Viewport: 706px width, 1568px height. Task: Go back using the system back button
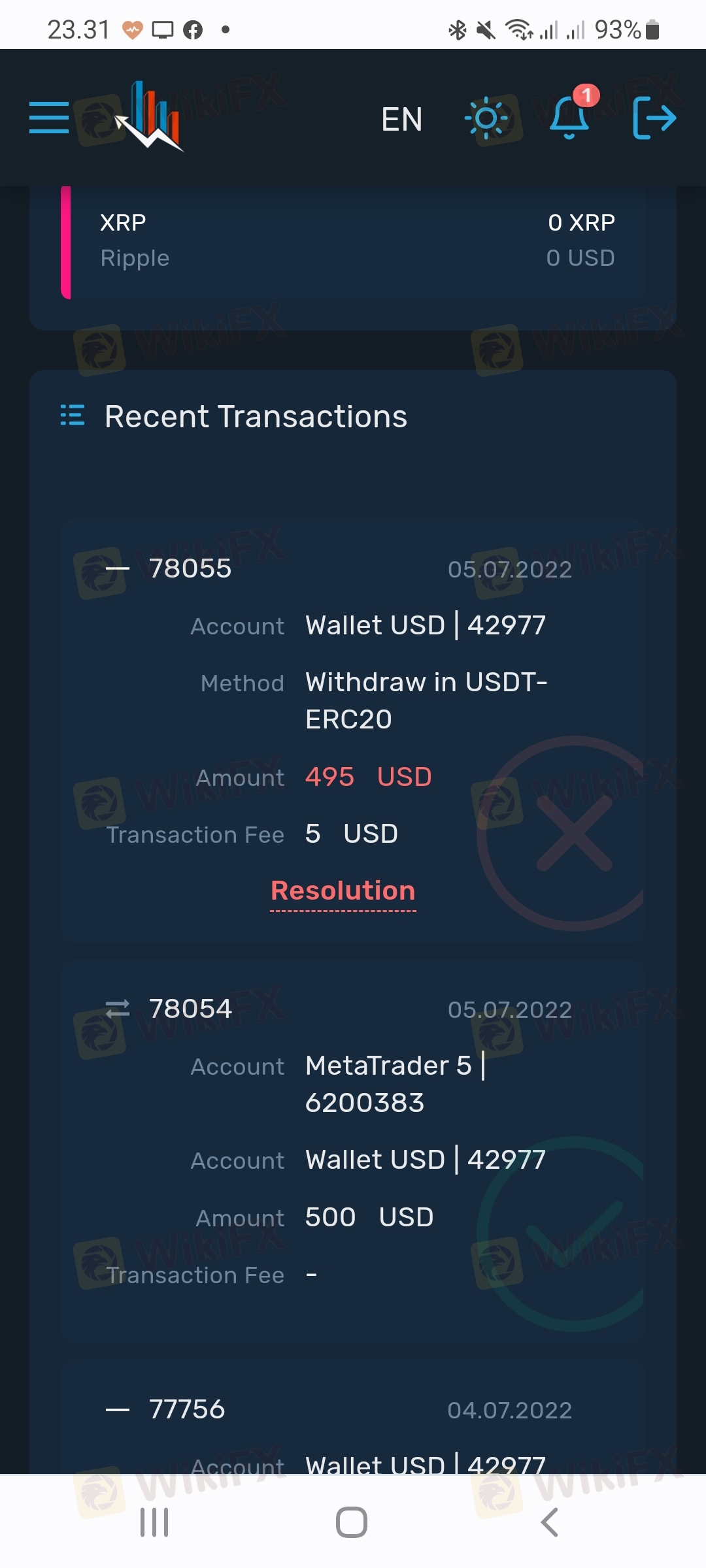click(550, 1522)
